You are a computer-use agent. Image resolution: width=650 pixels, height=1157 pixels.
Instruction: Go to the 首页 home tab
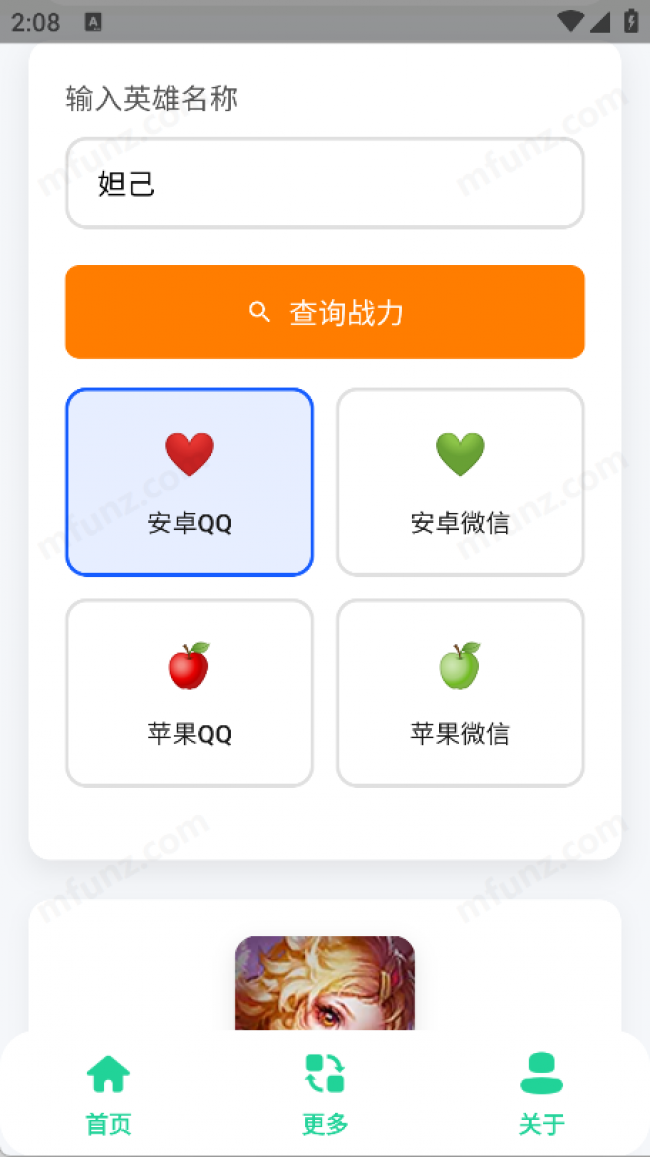tap(108, 1094)
